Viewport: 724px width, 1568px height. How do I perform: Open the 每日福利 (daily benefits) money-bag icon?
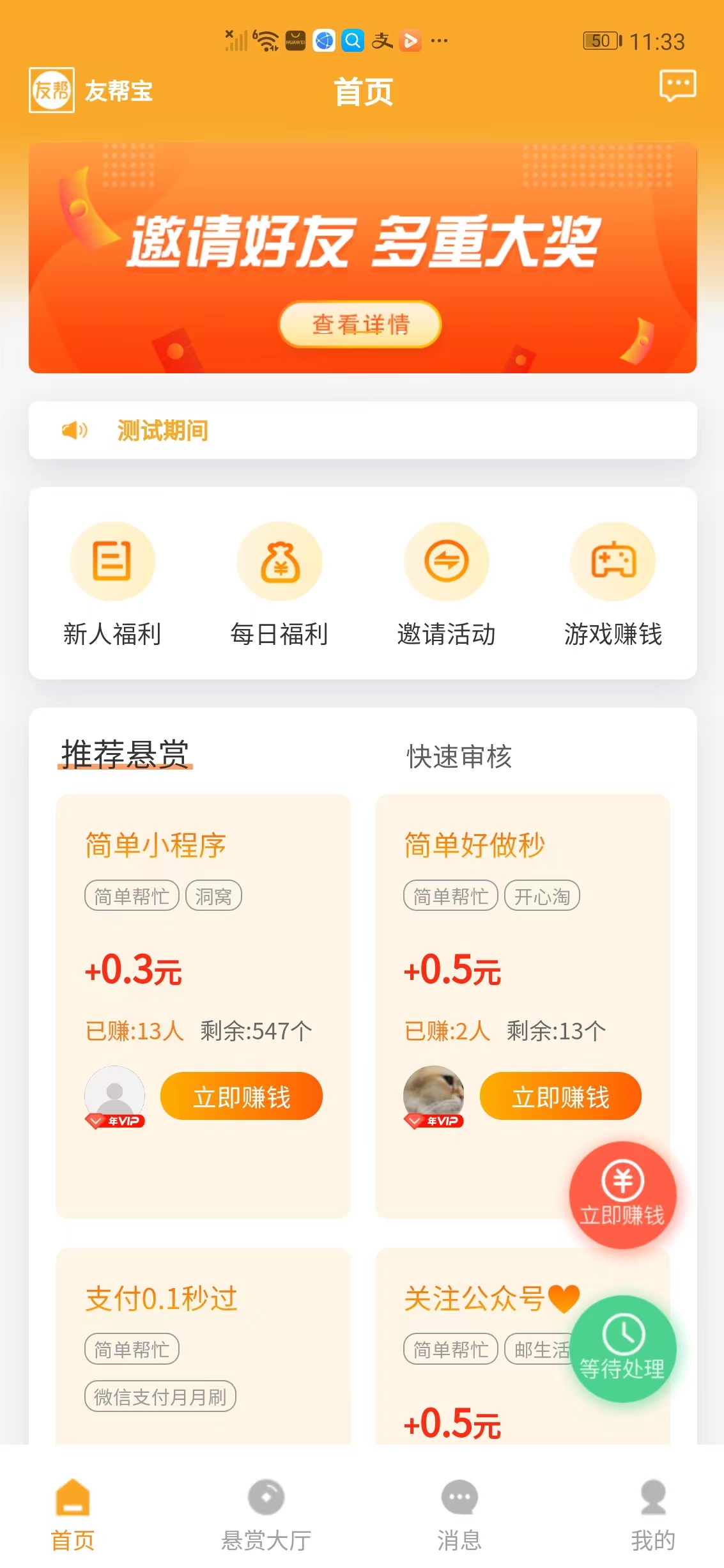coord(279,561)
